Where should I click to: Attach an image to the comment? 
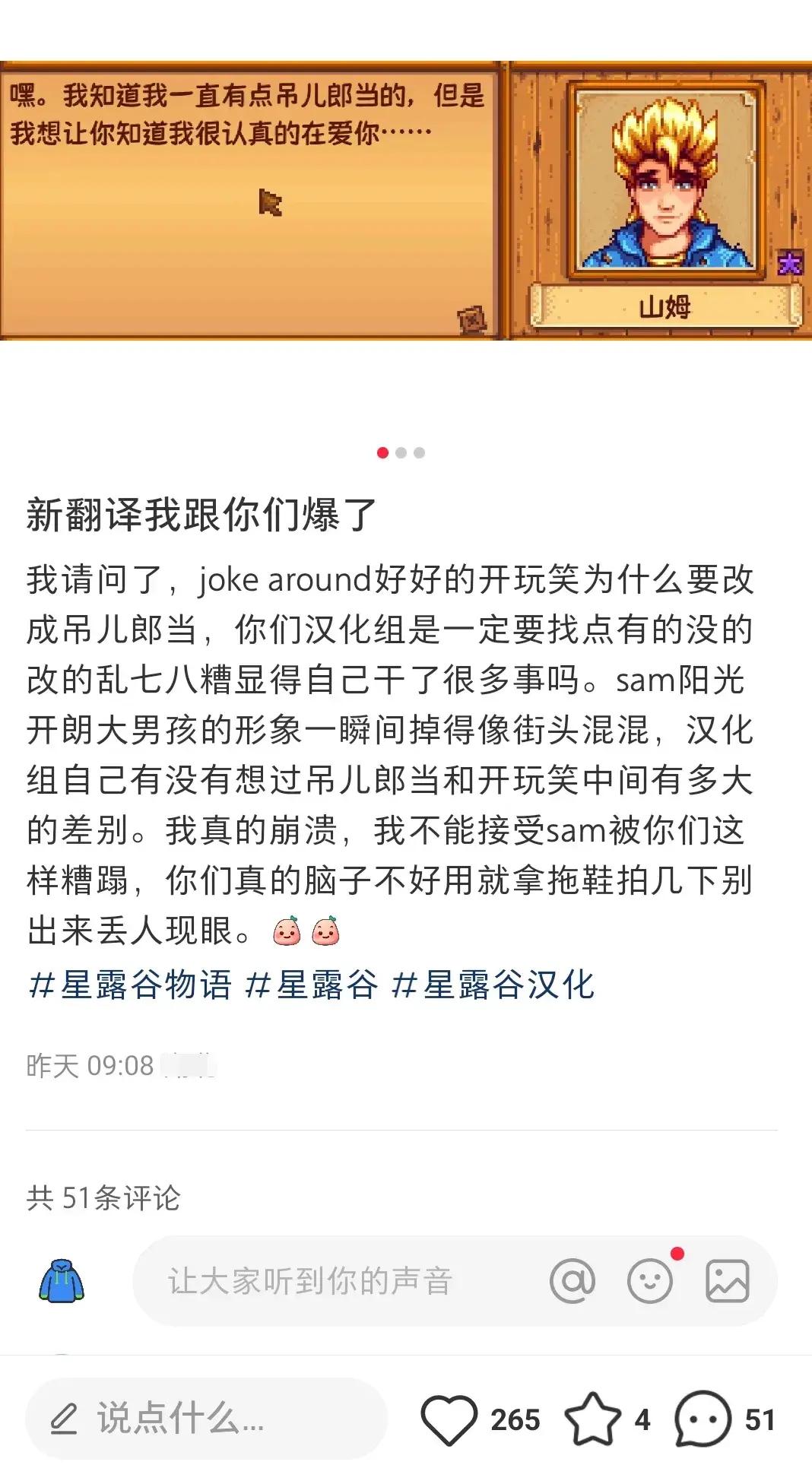tap(728, 1281)
